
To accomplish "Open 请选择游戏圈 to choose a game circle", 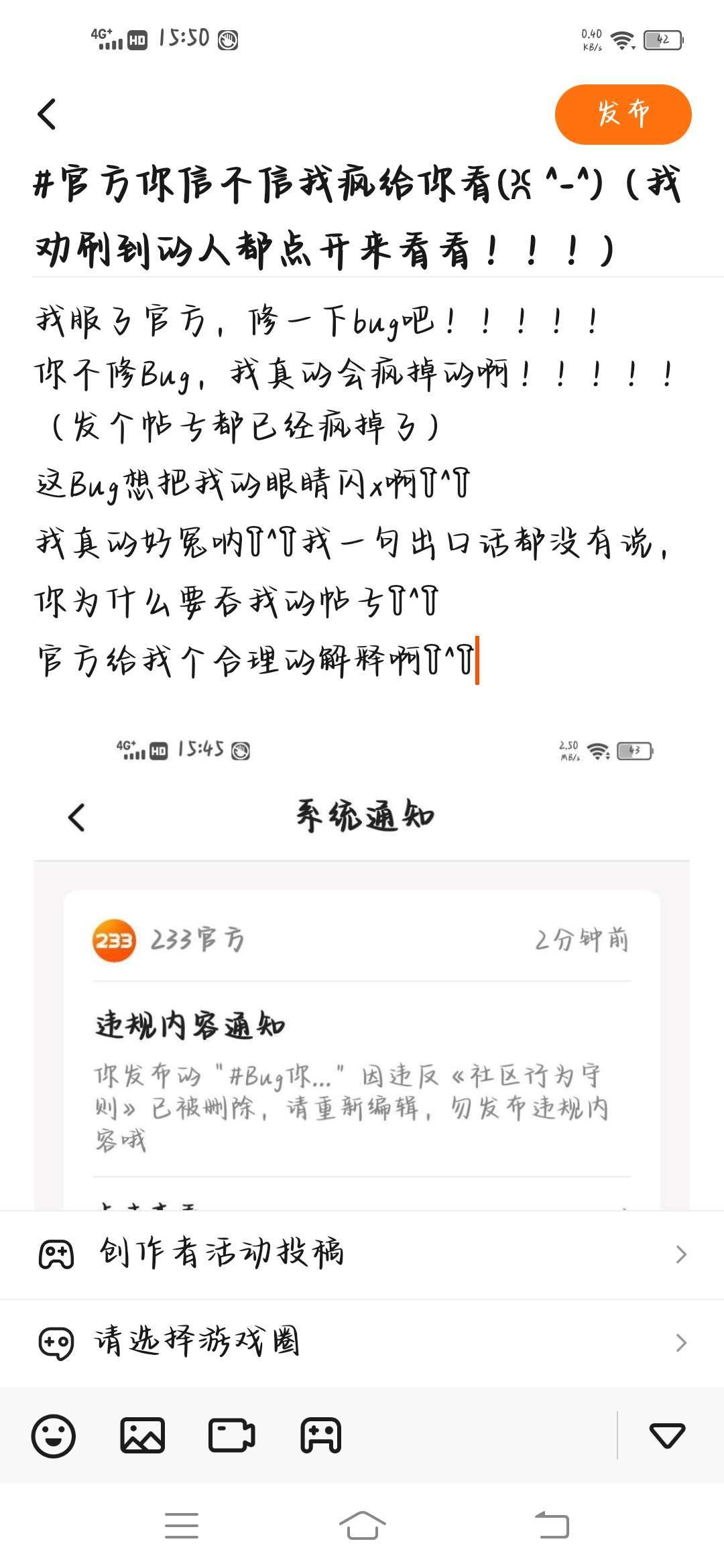I will 362,1342.
